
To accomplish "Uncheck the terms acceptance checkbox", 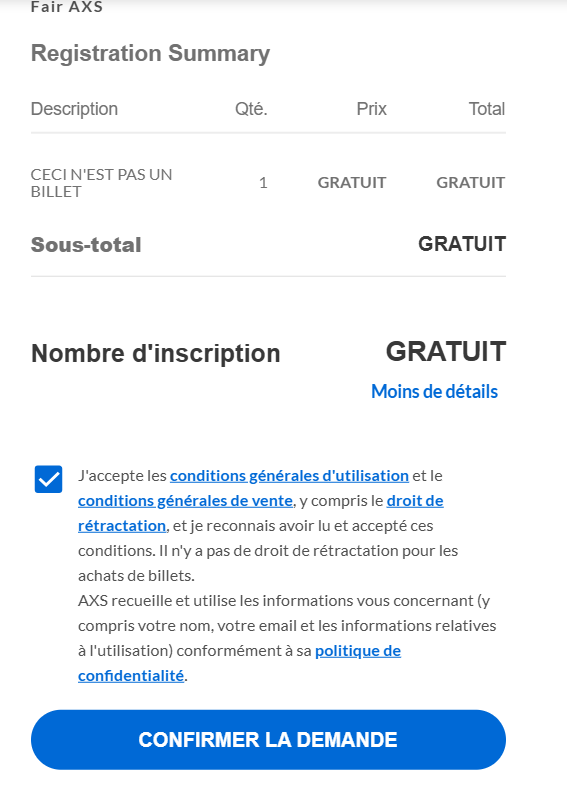I will (48, 479).
